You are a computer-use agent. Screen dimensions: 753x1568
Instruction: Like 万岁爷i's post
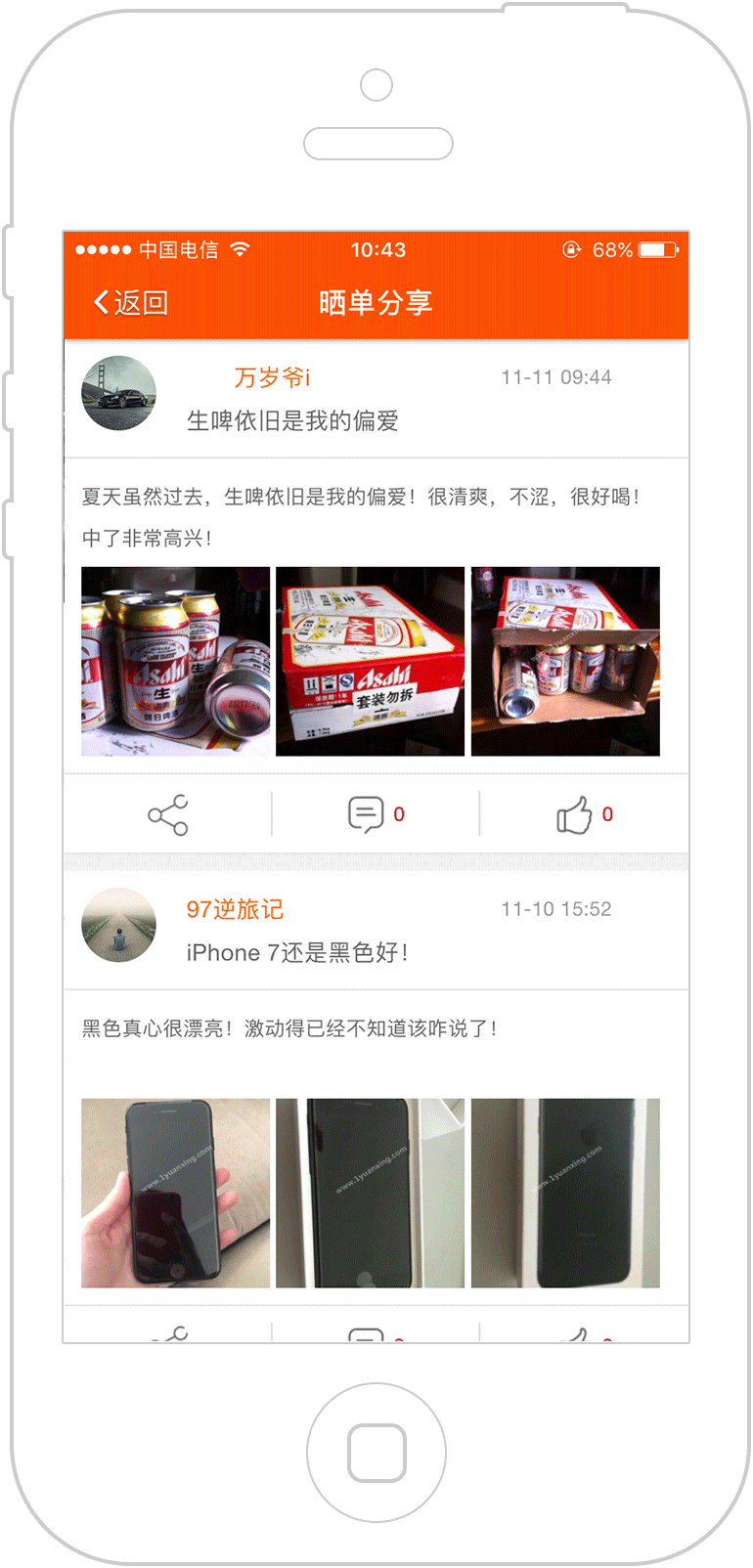point(585,814)
